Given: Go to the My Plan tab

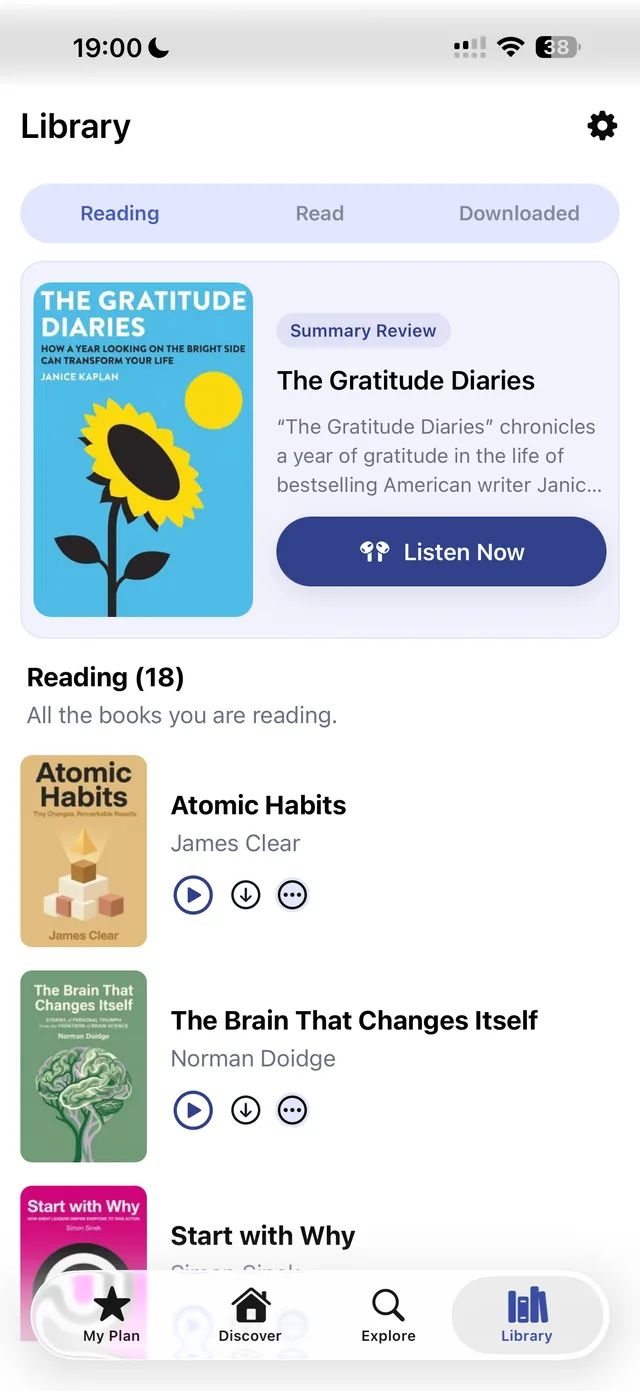Looking at the screenshot, I should pyautogui.click(x=111, y=1315).
